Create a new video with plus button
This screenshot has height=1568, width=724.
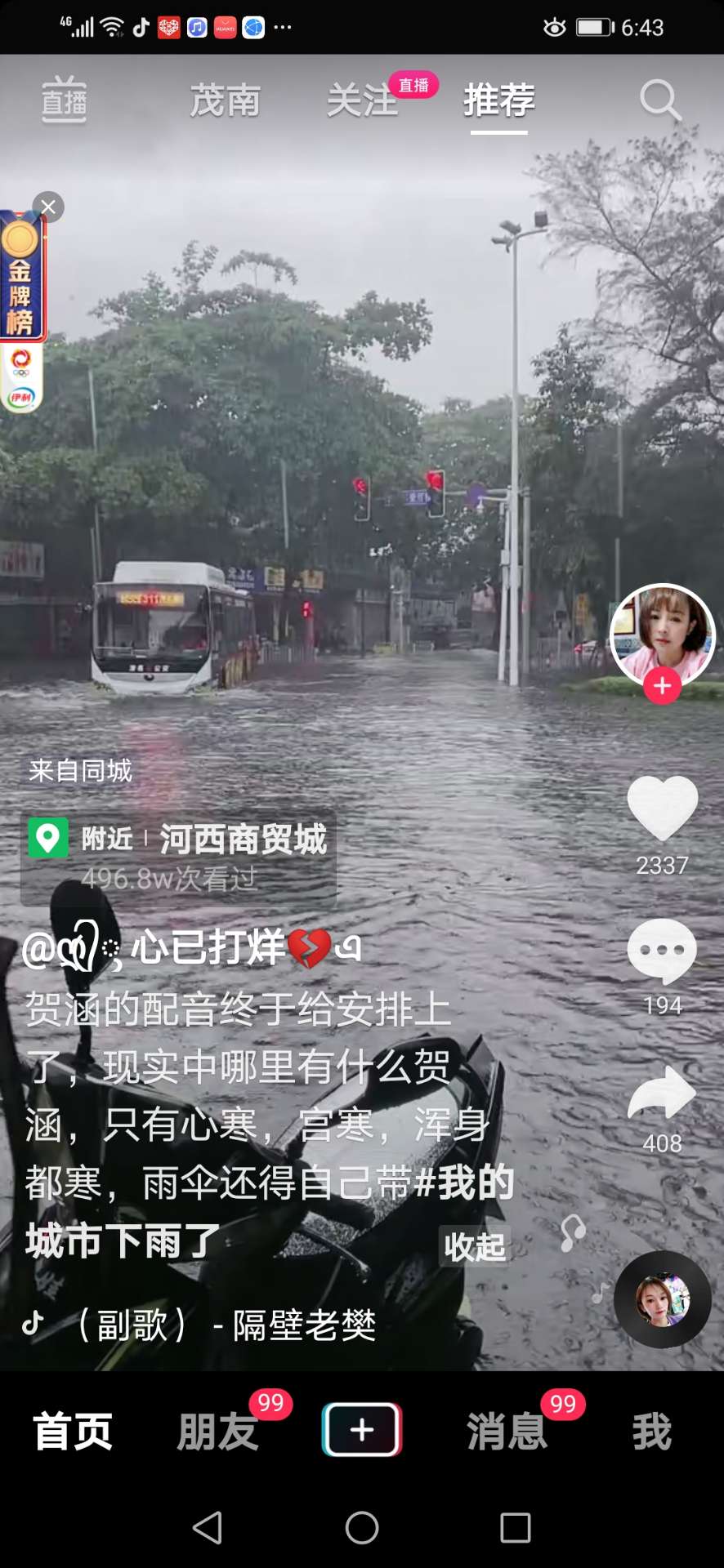[362, 1429]
